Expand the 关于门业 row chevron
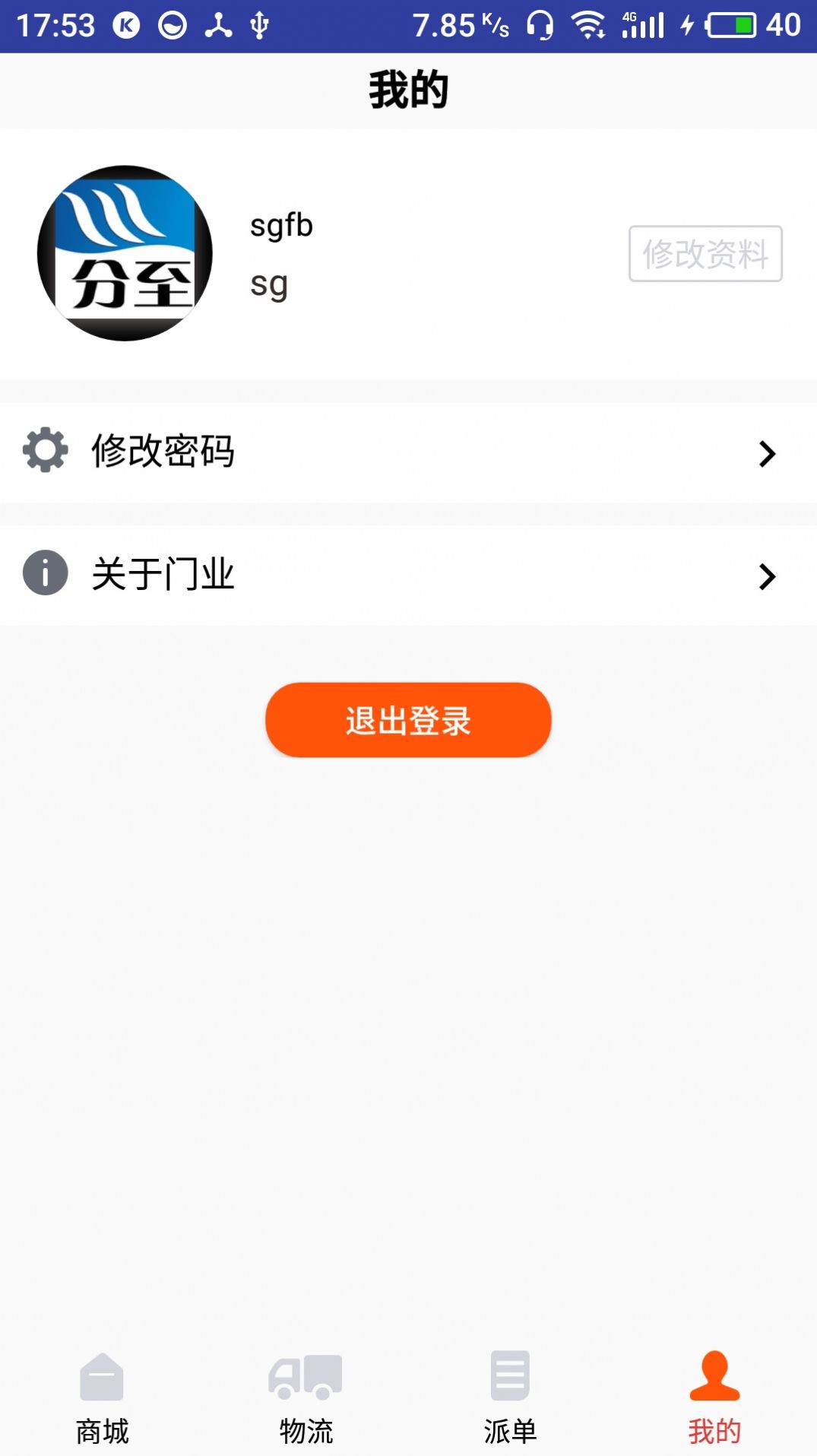This screenshot has width=817, height=1456. coord(767,574)
